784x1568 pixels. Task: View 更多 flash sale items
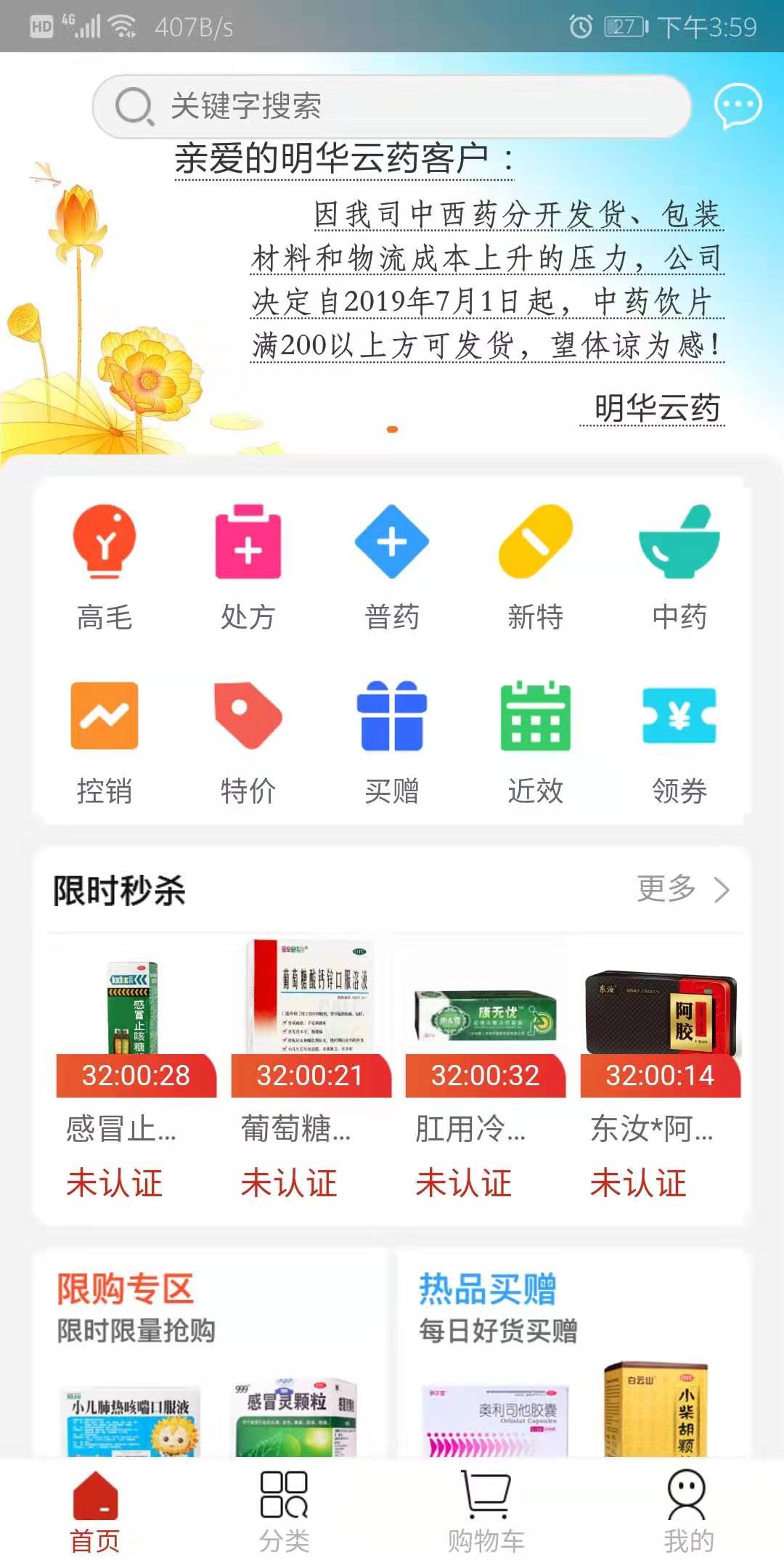tap(682, 889)
